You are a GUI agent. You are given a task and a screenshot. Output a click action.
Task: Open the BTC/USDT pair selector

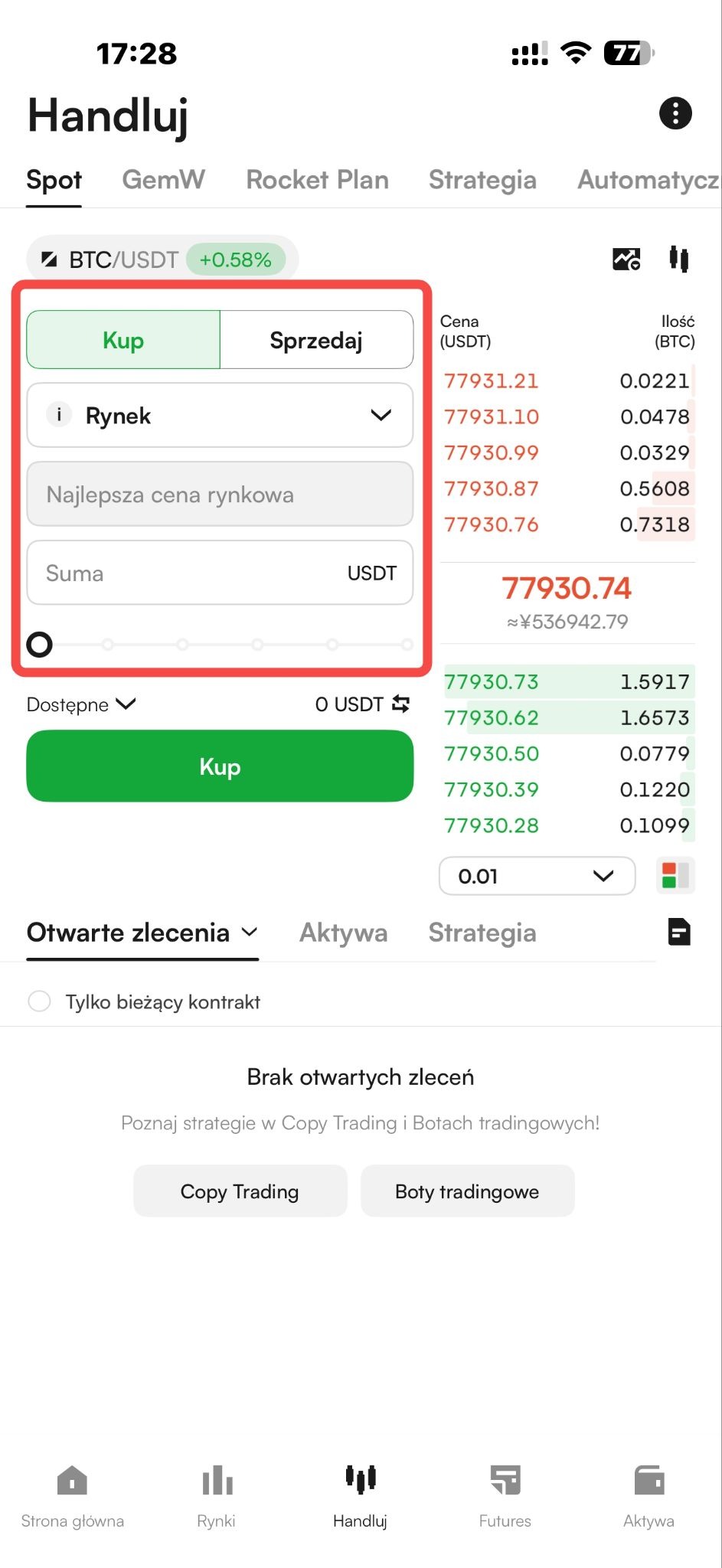click(162, 260)
